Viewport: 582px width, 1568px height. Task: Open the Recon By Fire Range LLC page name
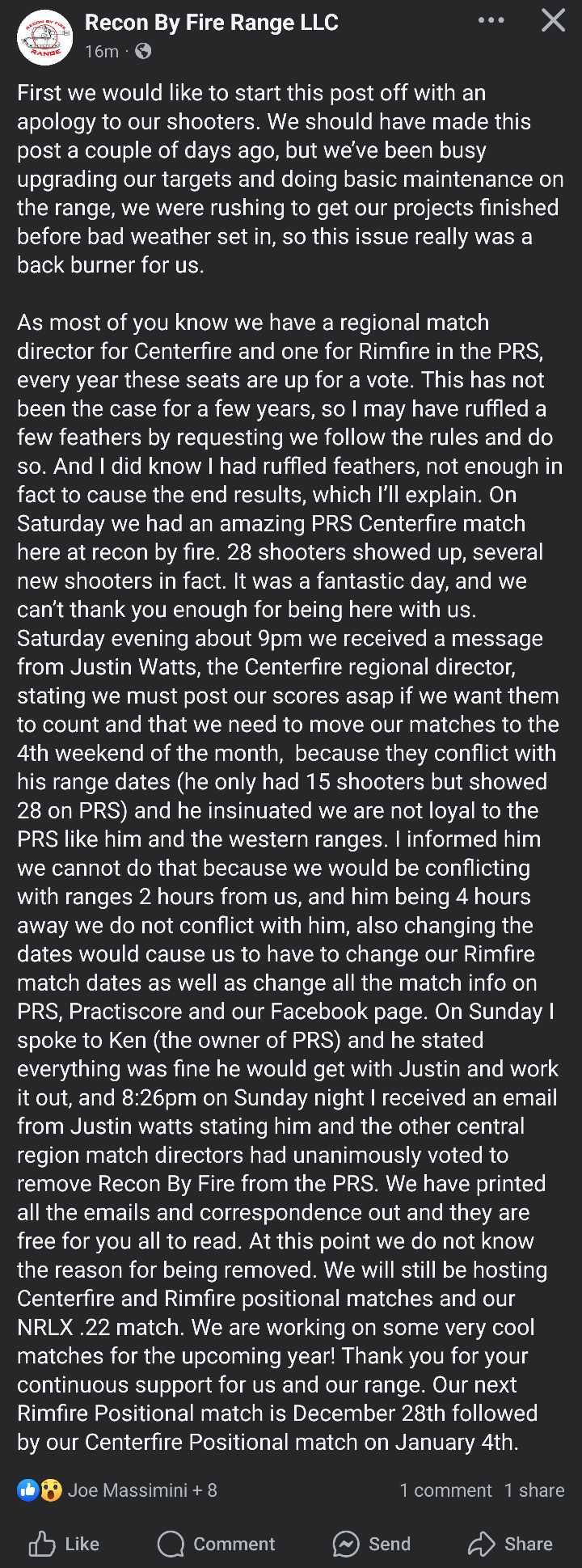coord(211,23)
